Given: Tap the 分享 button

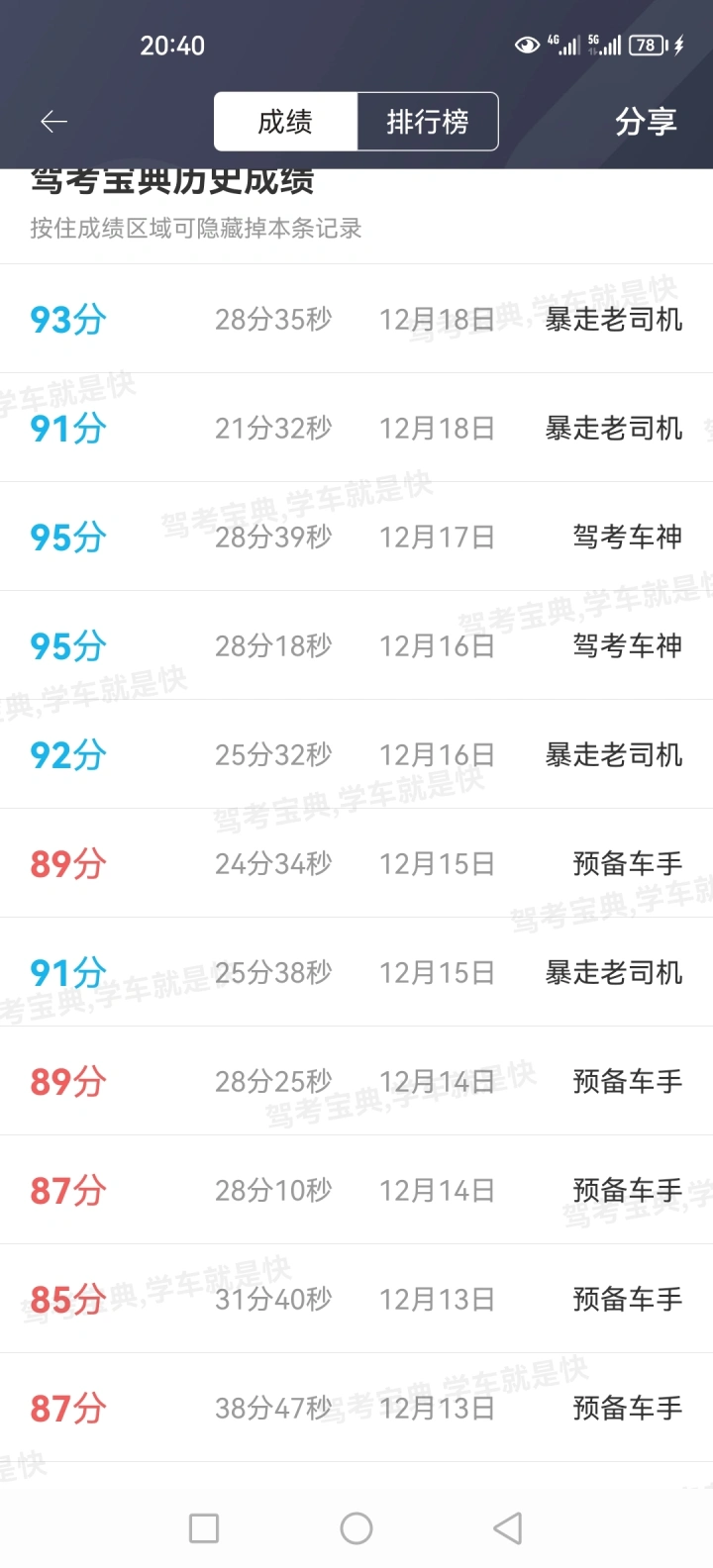Looking at the screenshot, I should click(646, 122).
